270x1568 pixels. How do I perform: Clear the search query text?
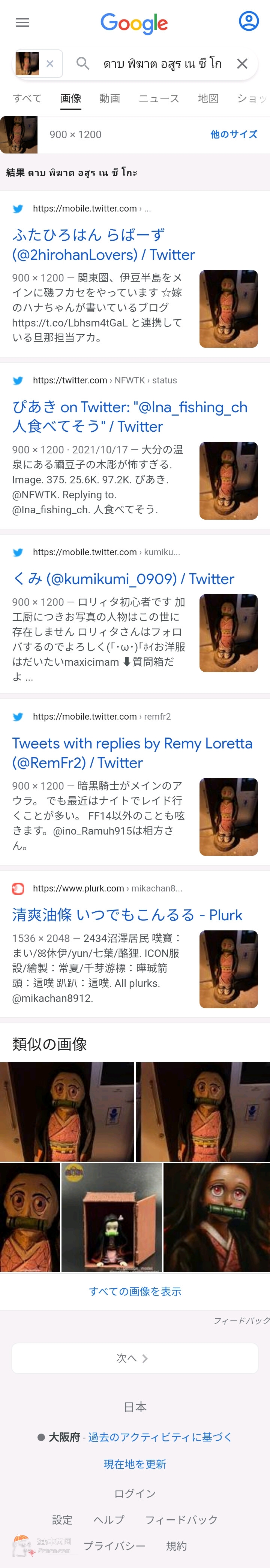click(242, 63)
